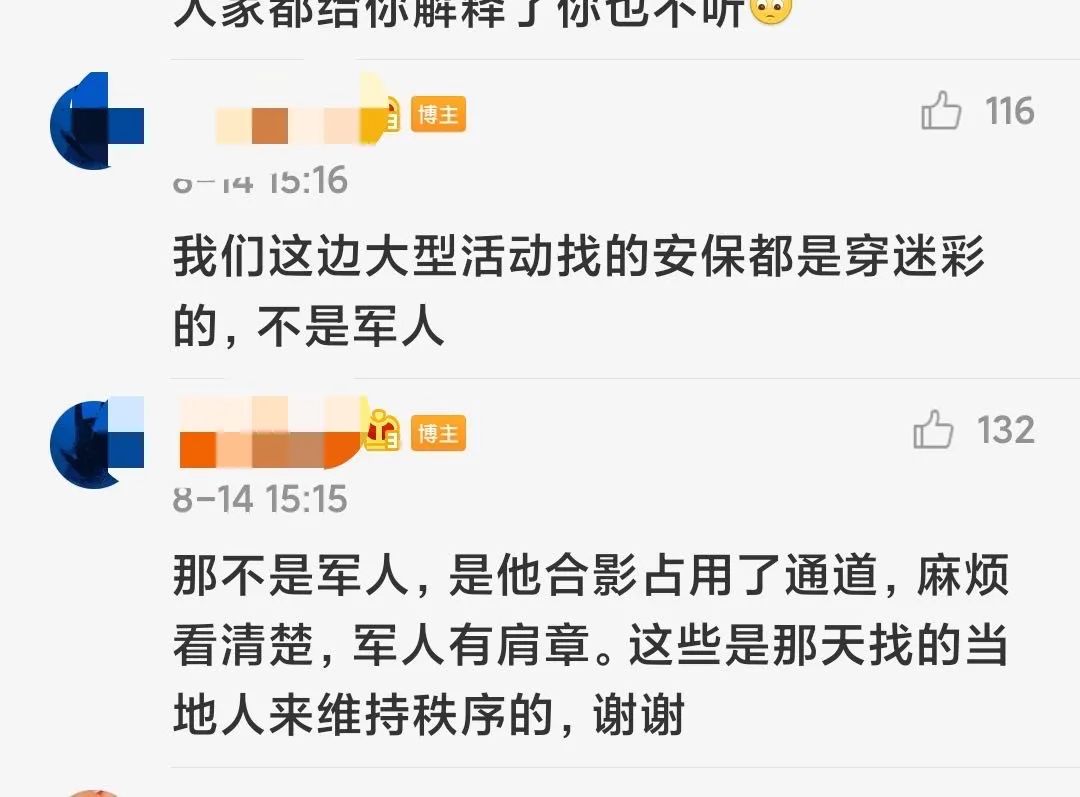Screen dimensions: 1080x797
Task: Like the comment with 132 likes
Action: tap(933, 431)
